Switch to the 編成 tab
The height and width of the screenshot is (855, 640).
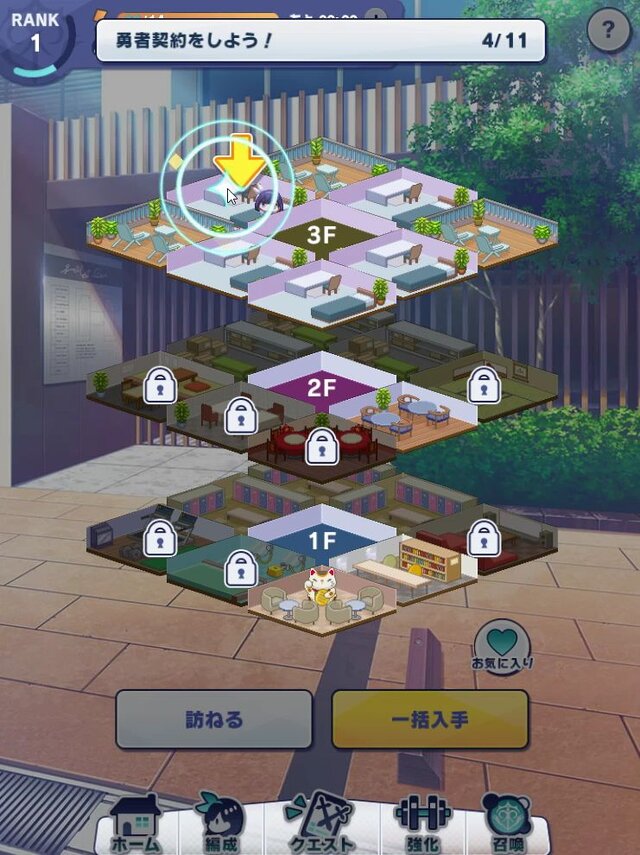224,824
